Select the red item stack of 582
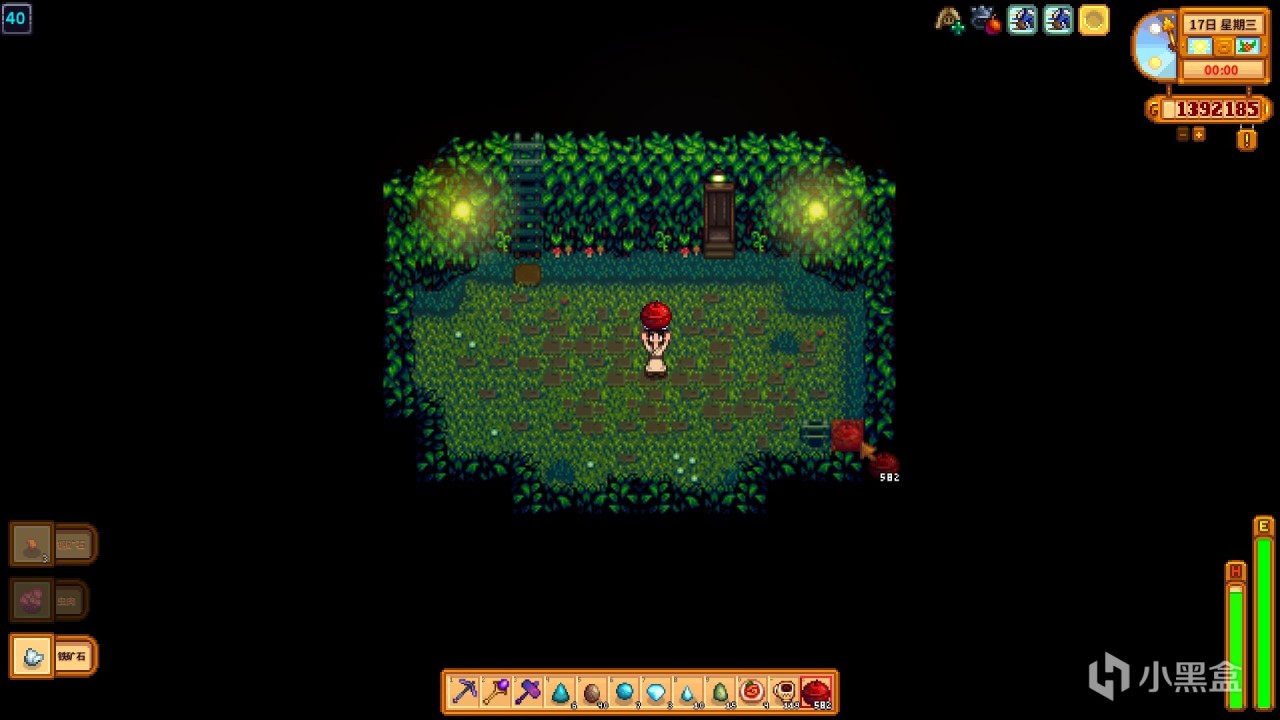The image size is (1280, 720). pos(816,691)
